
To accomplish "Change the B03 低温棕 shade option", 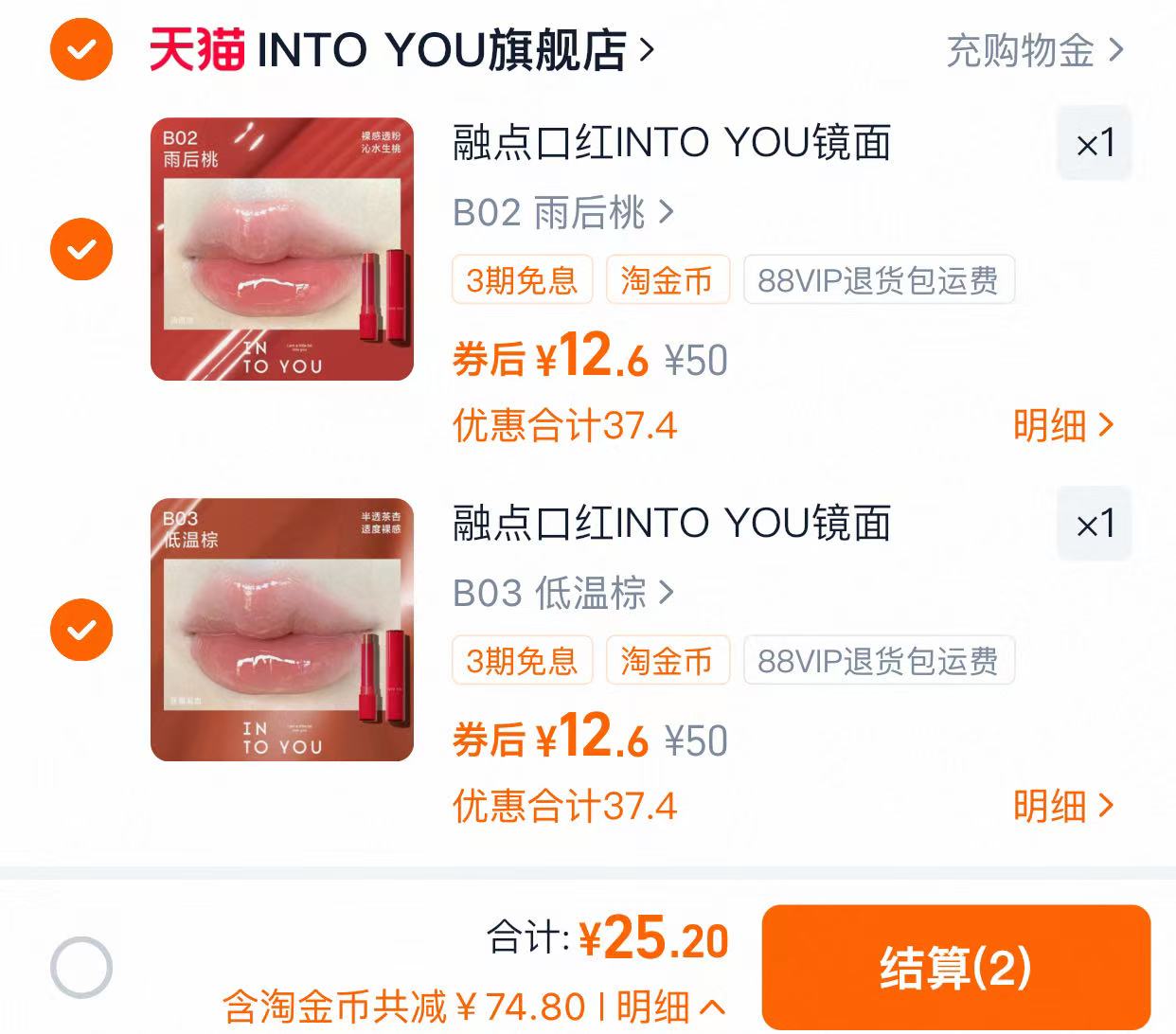I will pyautogui.click(x=562, y=594).
